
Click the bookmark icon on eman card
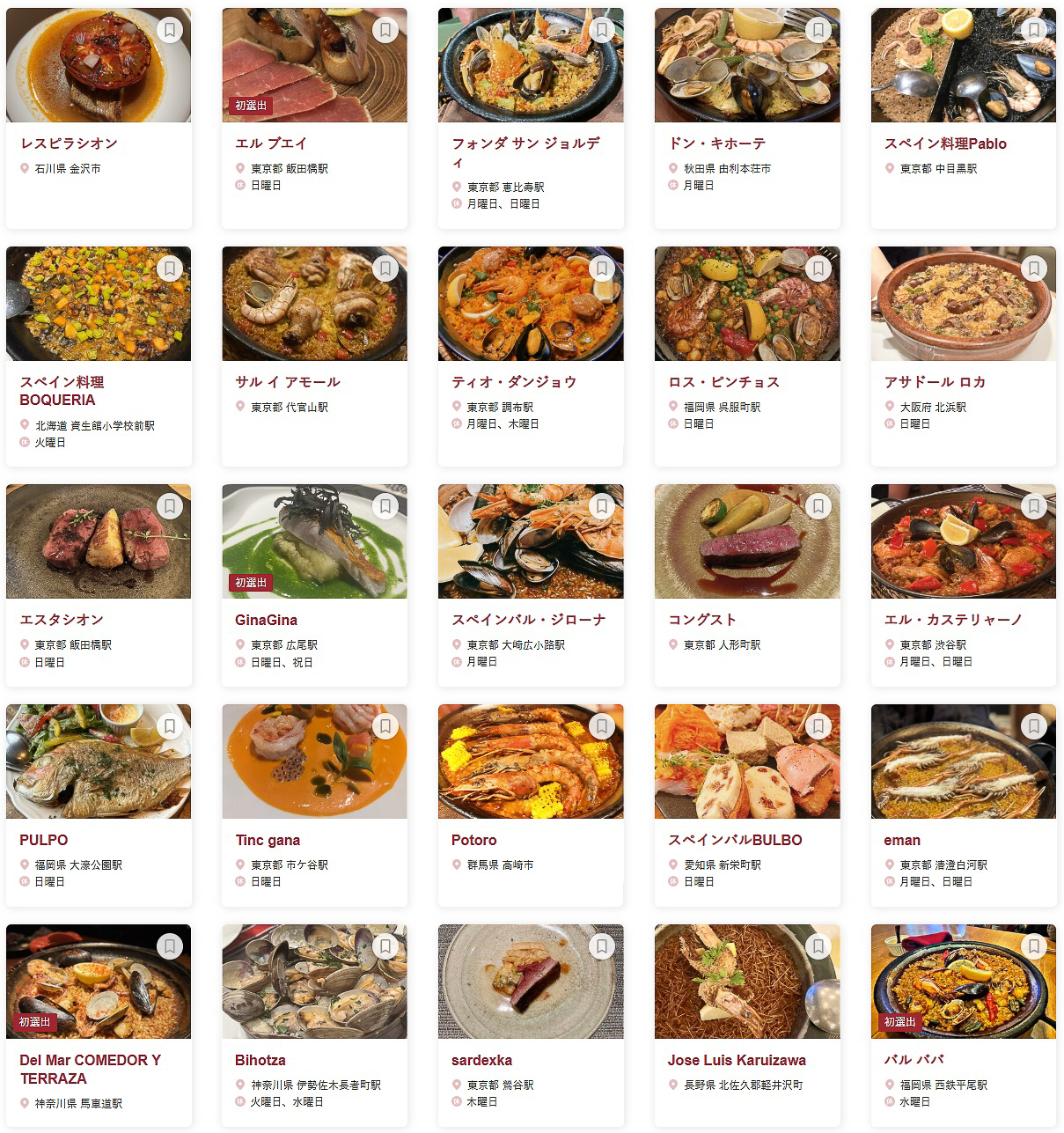[1033, 726]
